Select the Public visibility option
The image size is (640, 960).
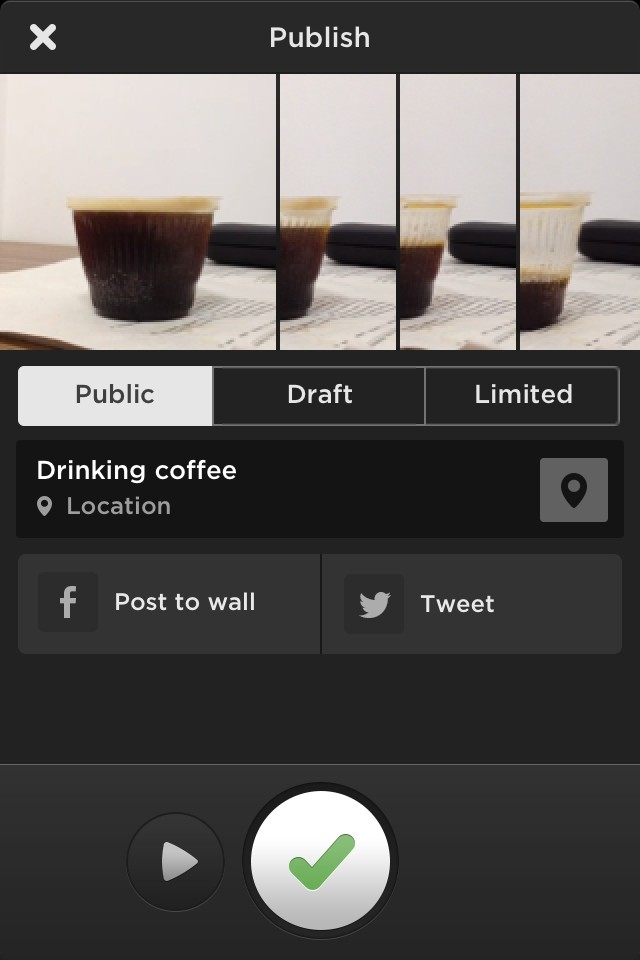[x=115, y=395]
